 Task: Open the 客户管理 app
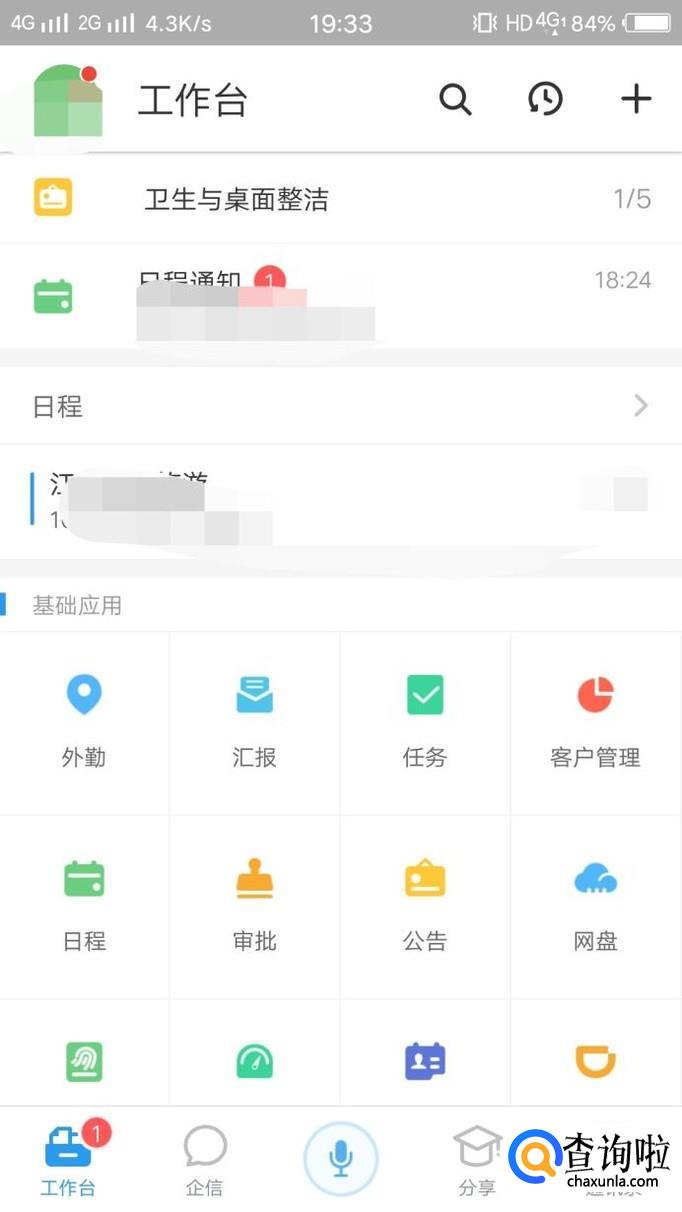pyautogui.click(x=595, y=720)
